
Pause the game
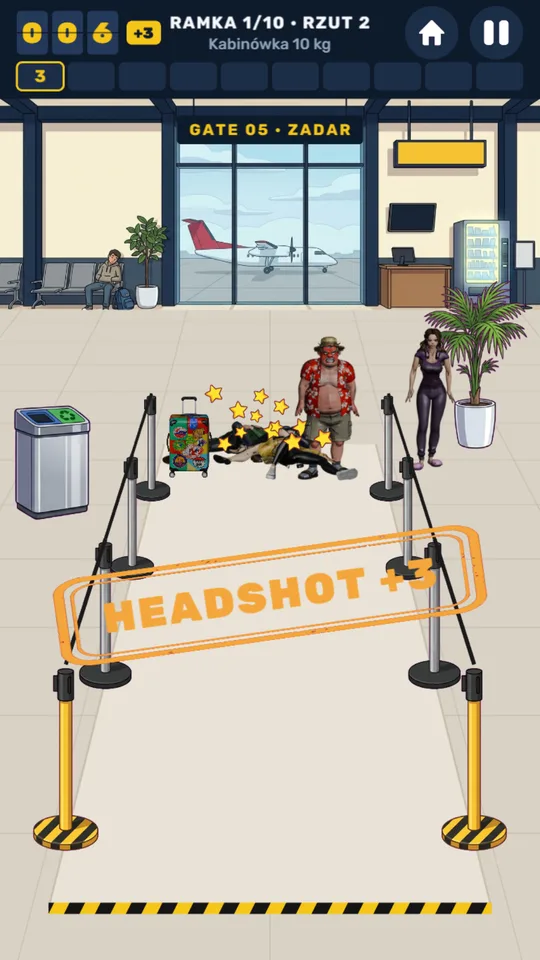pos(496,33)
